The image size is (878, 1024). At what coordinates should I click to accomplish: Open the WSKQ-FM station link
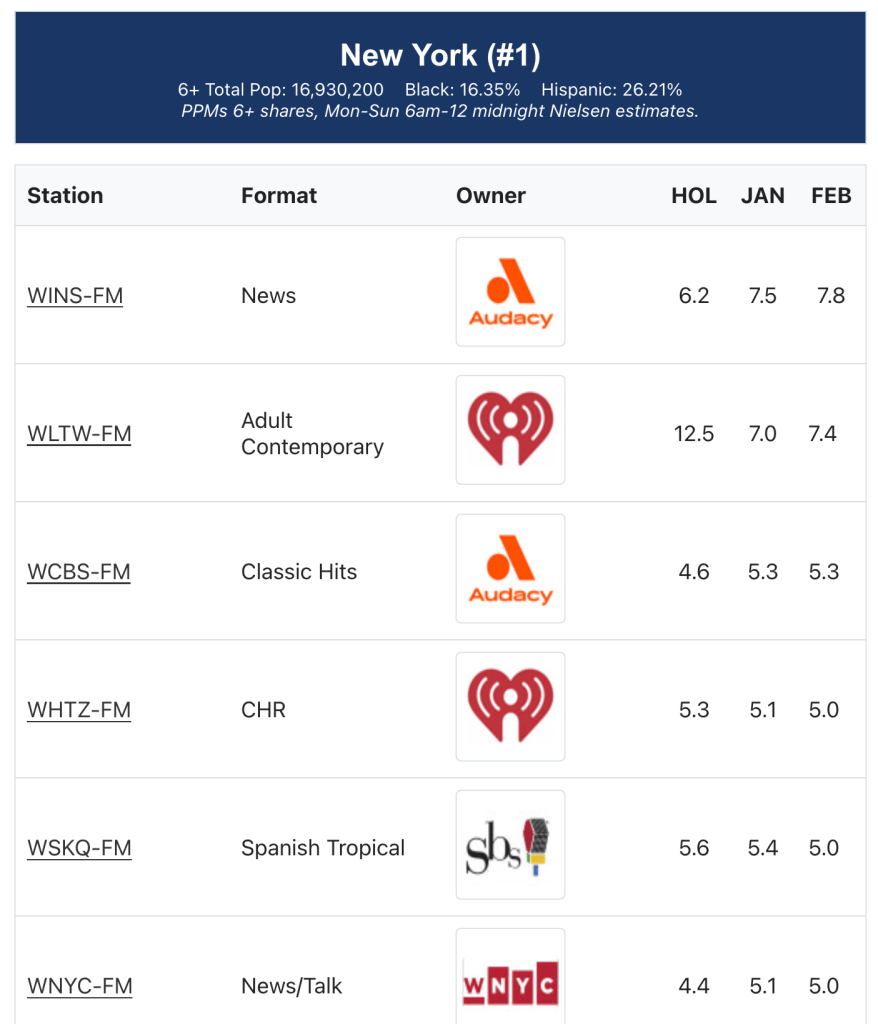click(x=79, y=848)
